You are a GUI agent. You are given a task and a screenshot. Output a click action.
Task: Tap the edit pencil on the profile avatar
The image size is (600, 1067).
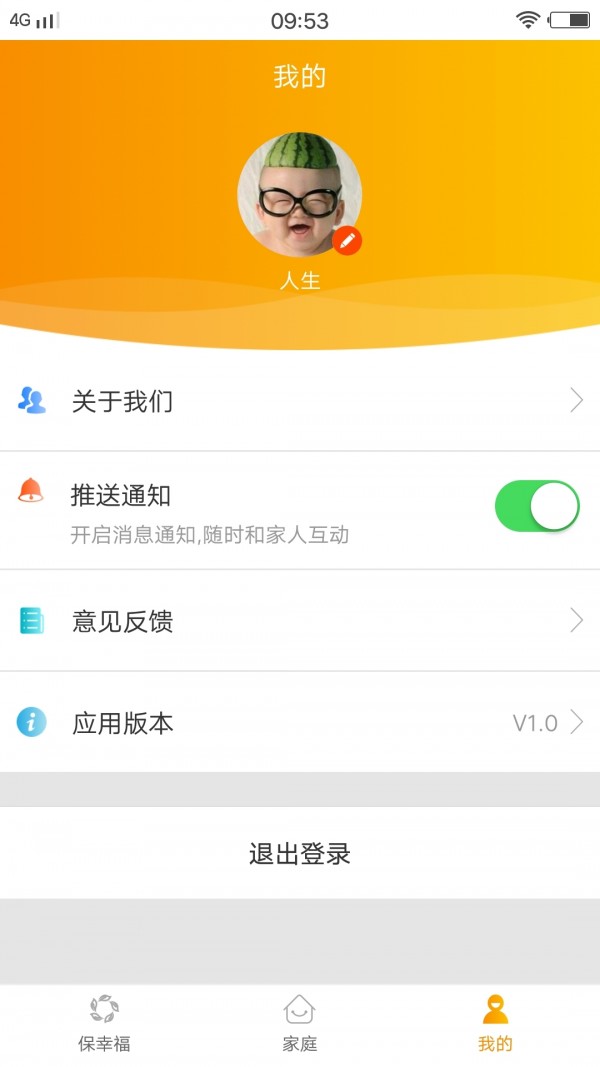347,241
